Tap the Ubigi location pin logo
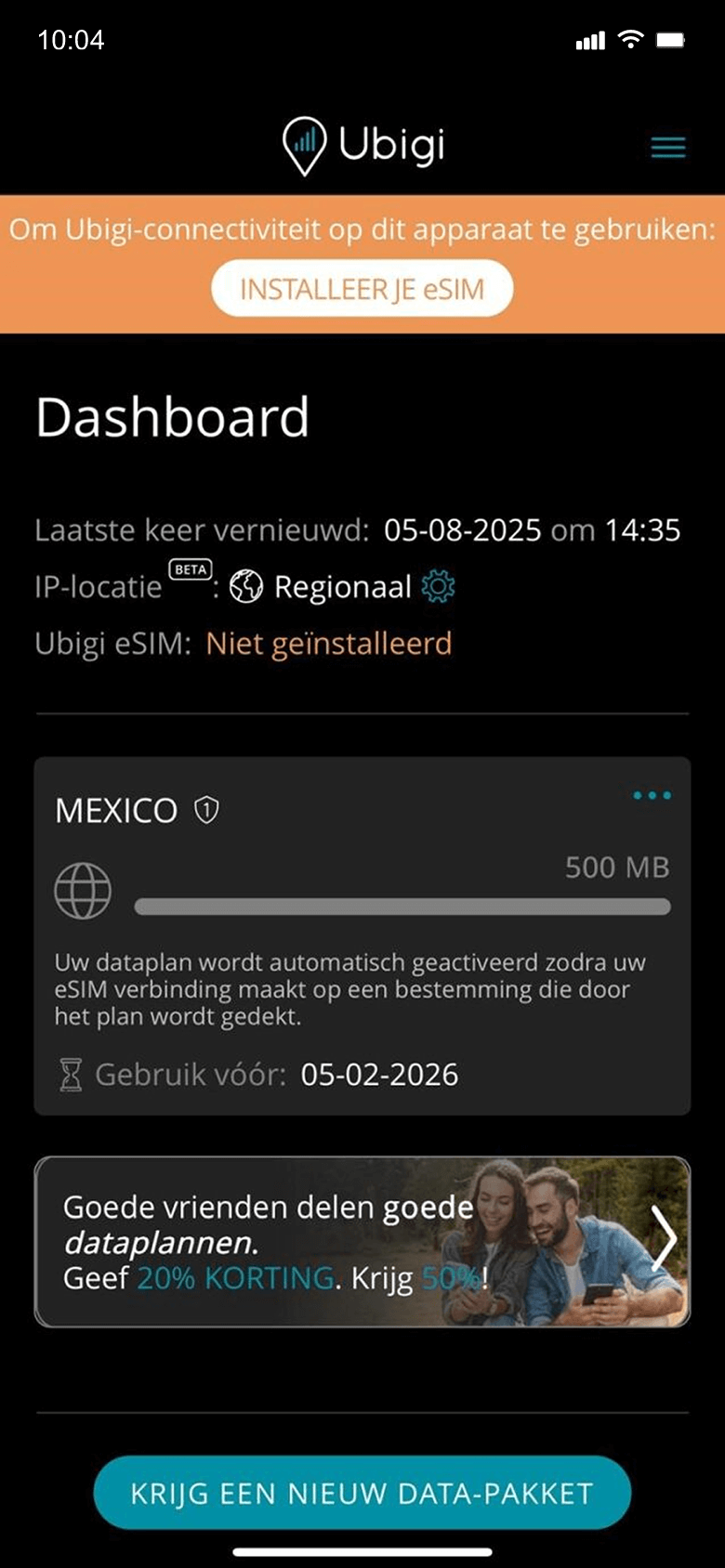Viewport: 725px width, 1568px height. [305, 143]
